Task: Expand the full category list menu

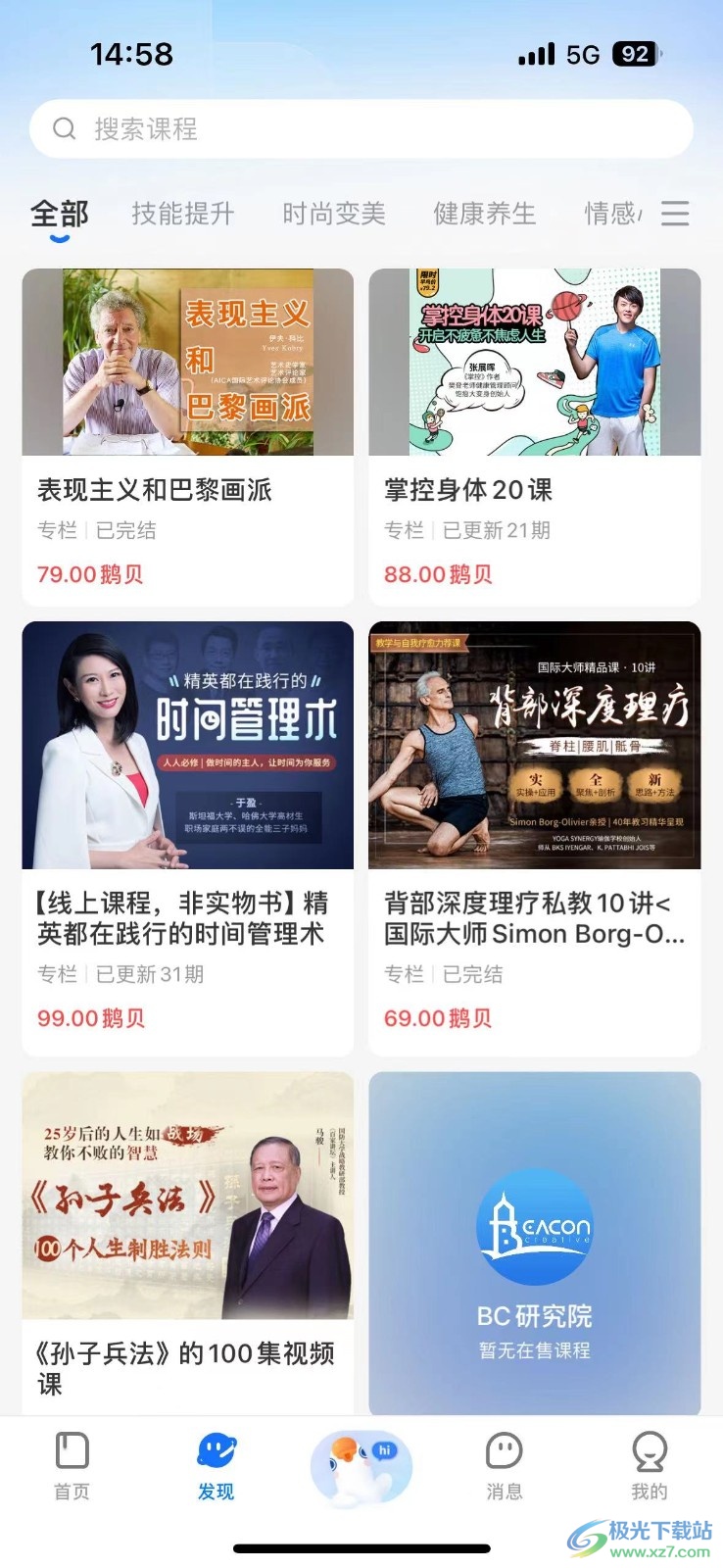Action: (675, 214)
